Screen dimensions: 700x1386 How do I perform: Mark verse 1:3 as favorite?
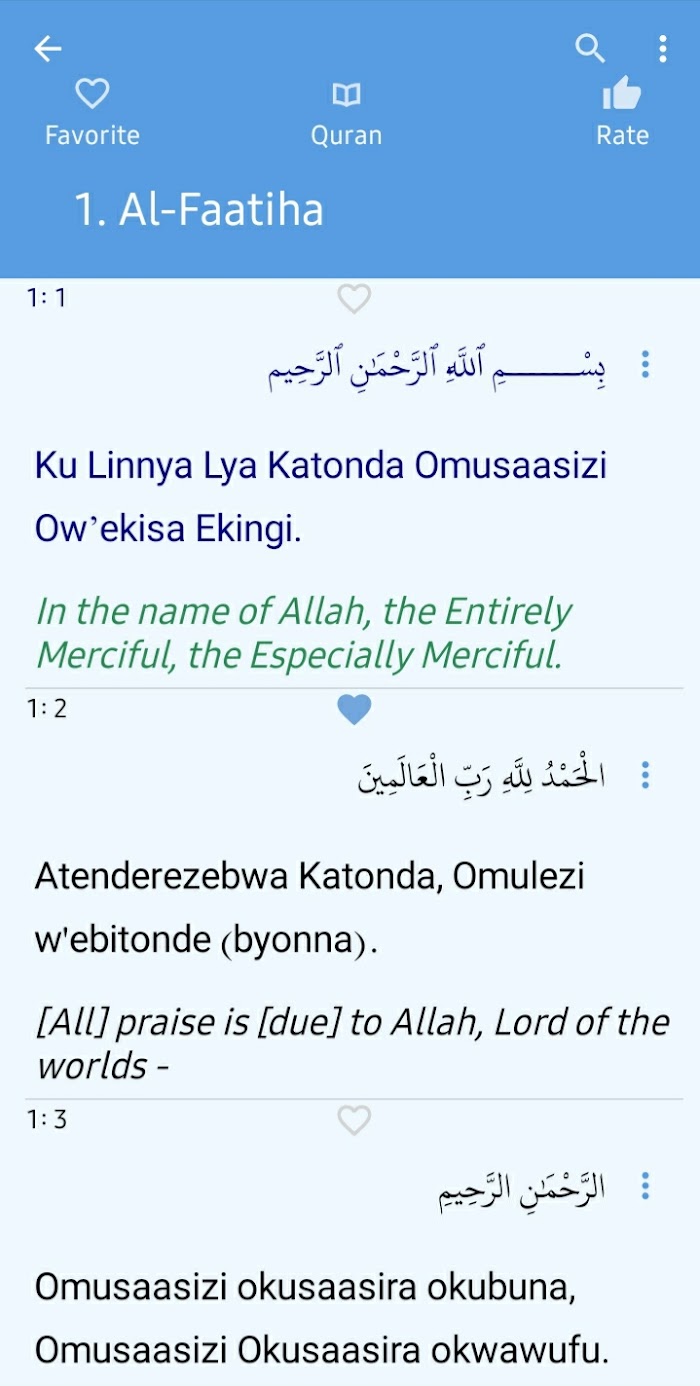coord(354,1121)
